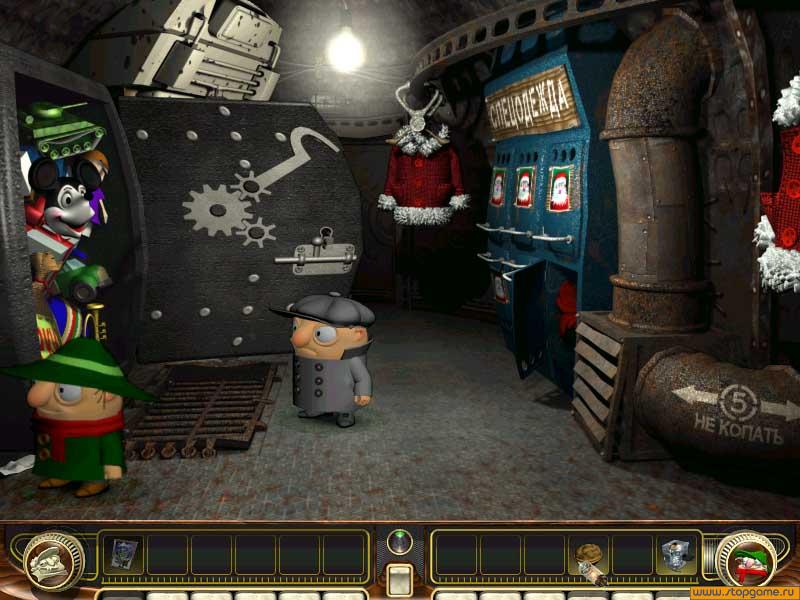800x600 pixels.
Task: Pick the metal cube item in right inventory
Action: coord(675,555)
